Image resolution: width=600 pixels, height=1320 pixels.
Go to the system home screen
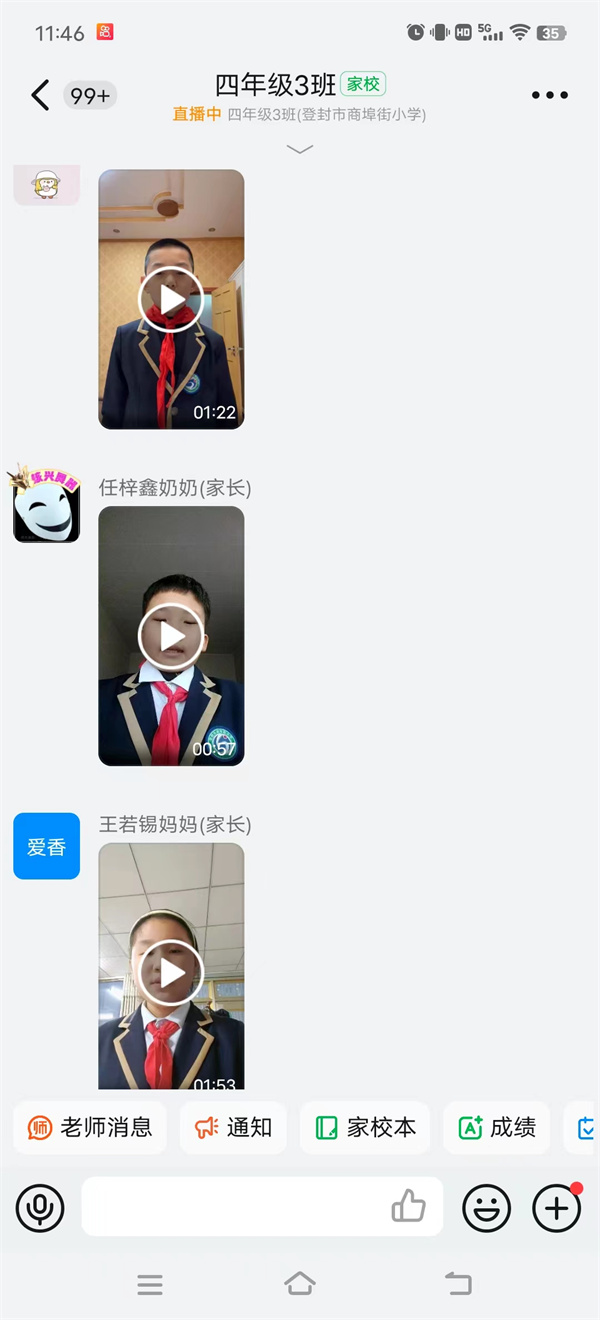299,1284
